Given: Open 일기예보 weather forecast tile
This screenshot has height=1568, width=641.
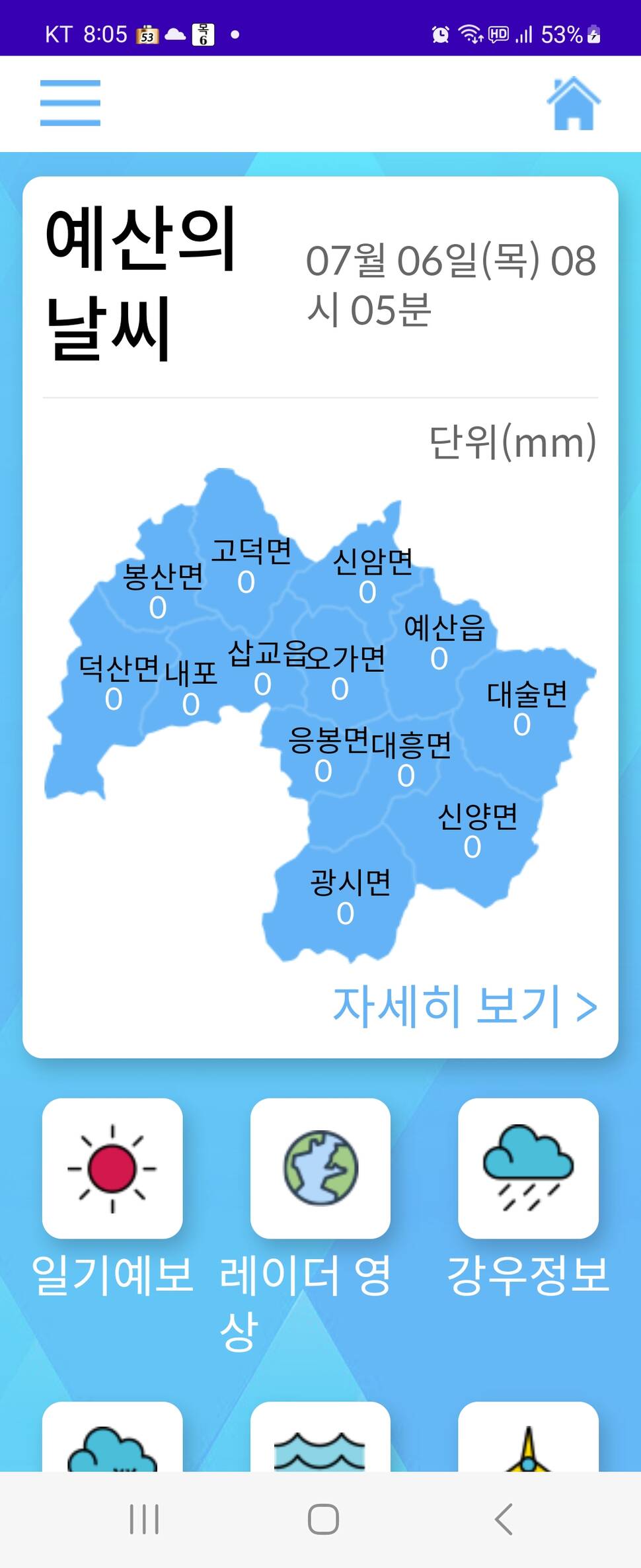Looking at the screenshot, I should coord(112,1168).
